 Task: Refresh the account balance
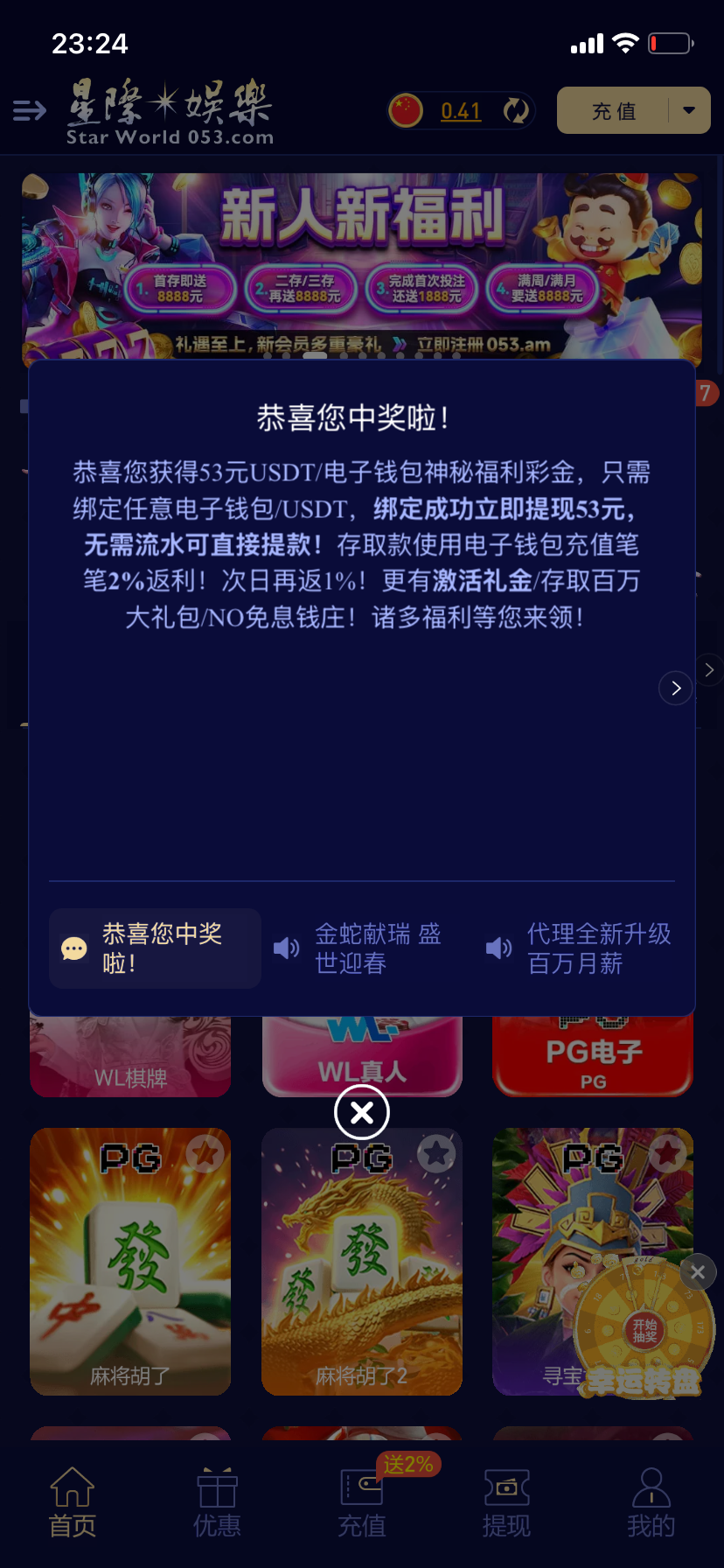click(516, 111)
